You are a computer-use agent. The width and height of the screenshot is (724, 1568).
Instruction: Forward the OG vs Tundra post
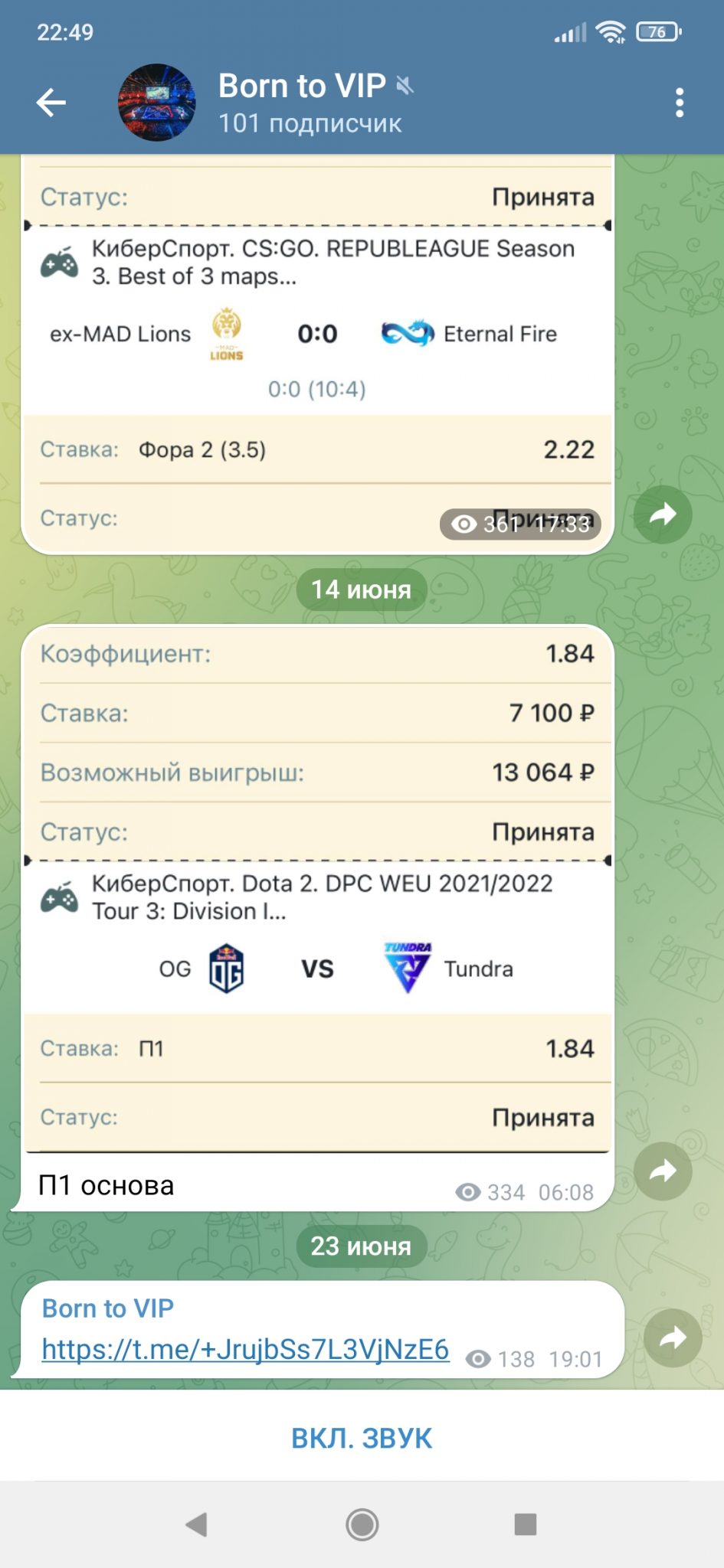click(663, 1171)
